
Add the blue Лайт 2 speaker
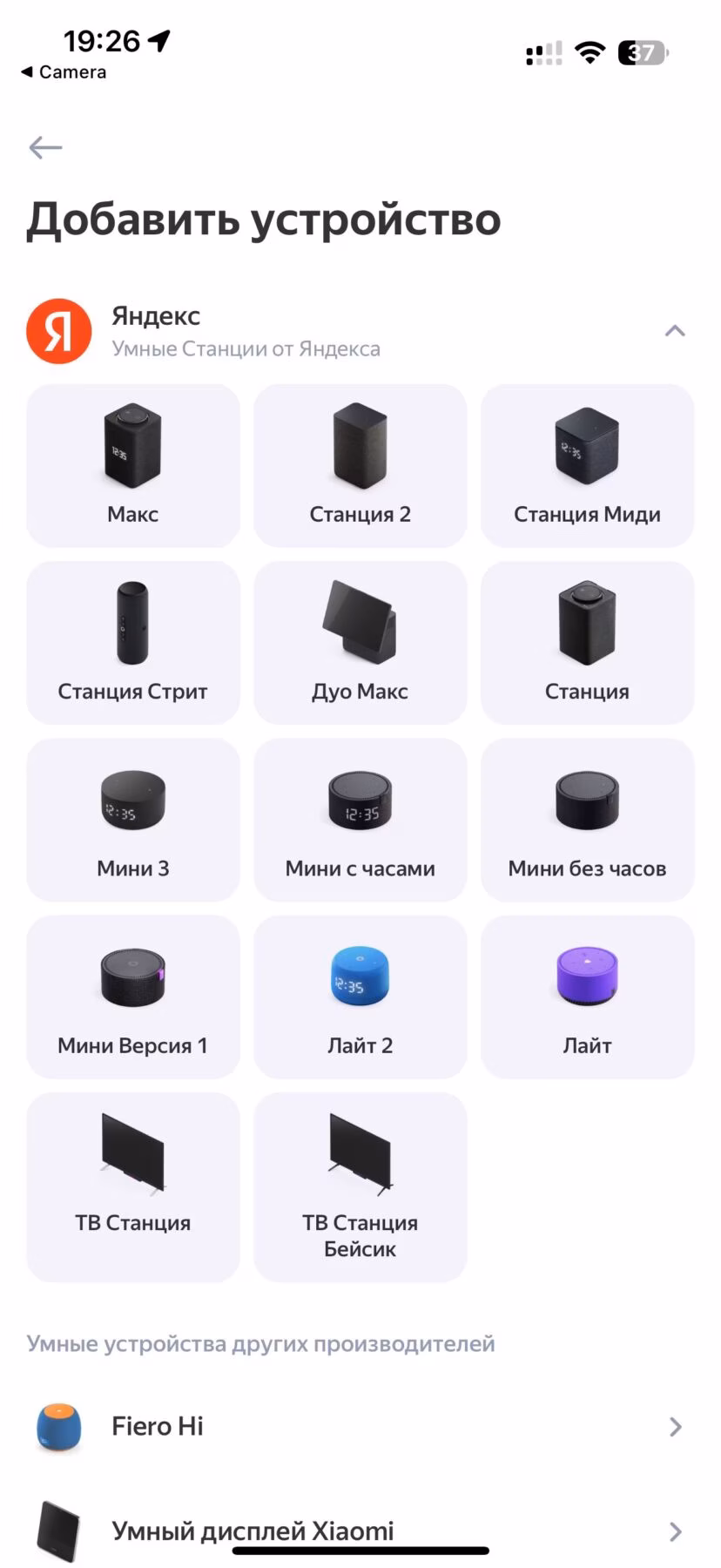pyautogui.click(x=360, y=997)
